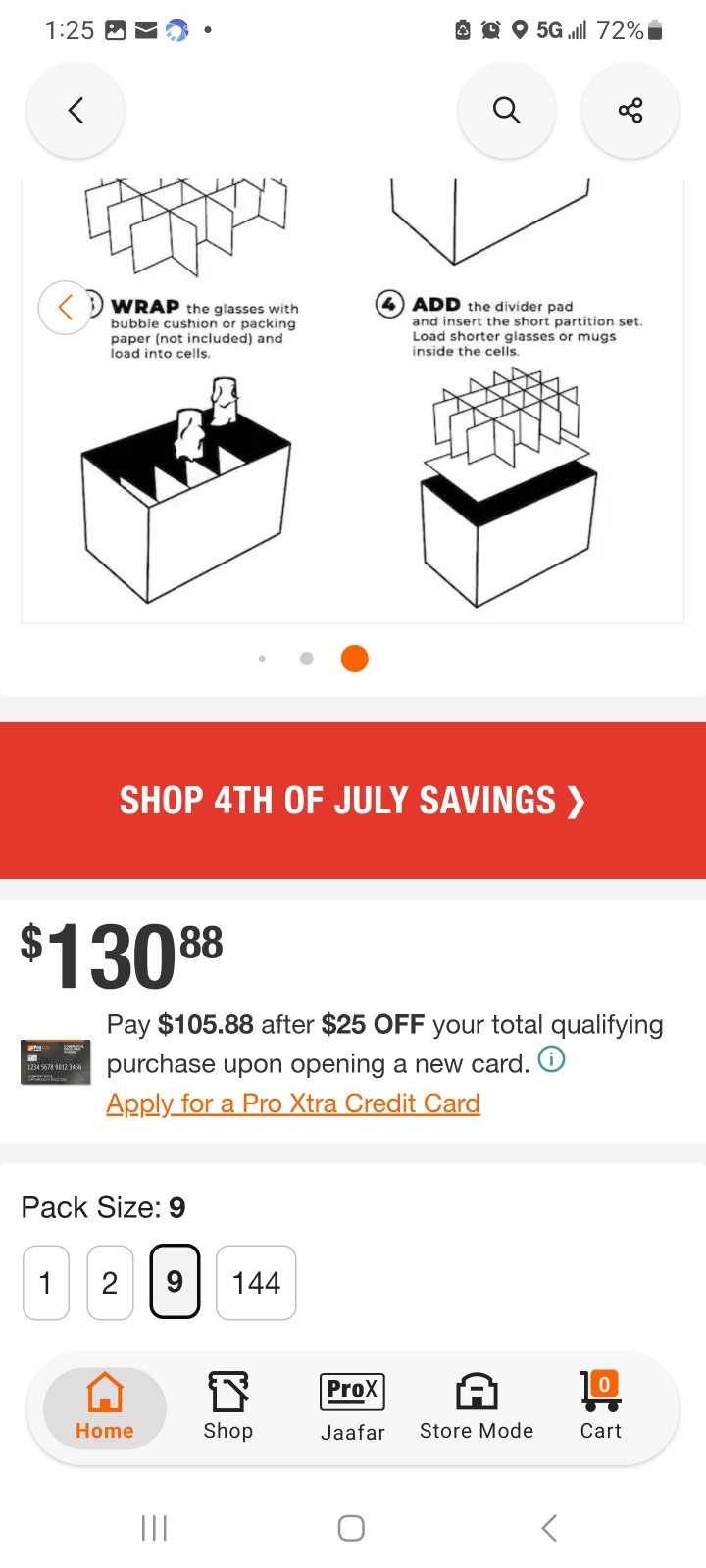Open product search magnifier
706x1568 pixels.
click(506, 110)
